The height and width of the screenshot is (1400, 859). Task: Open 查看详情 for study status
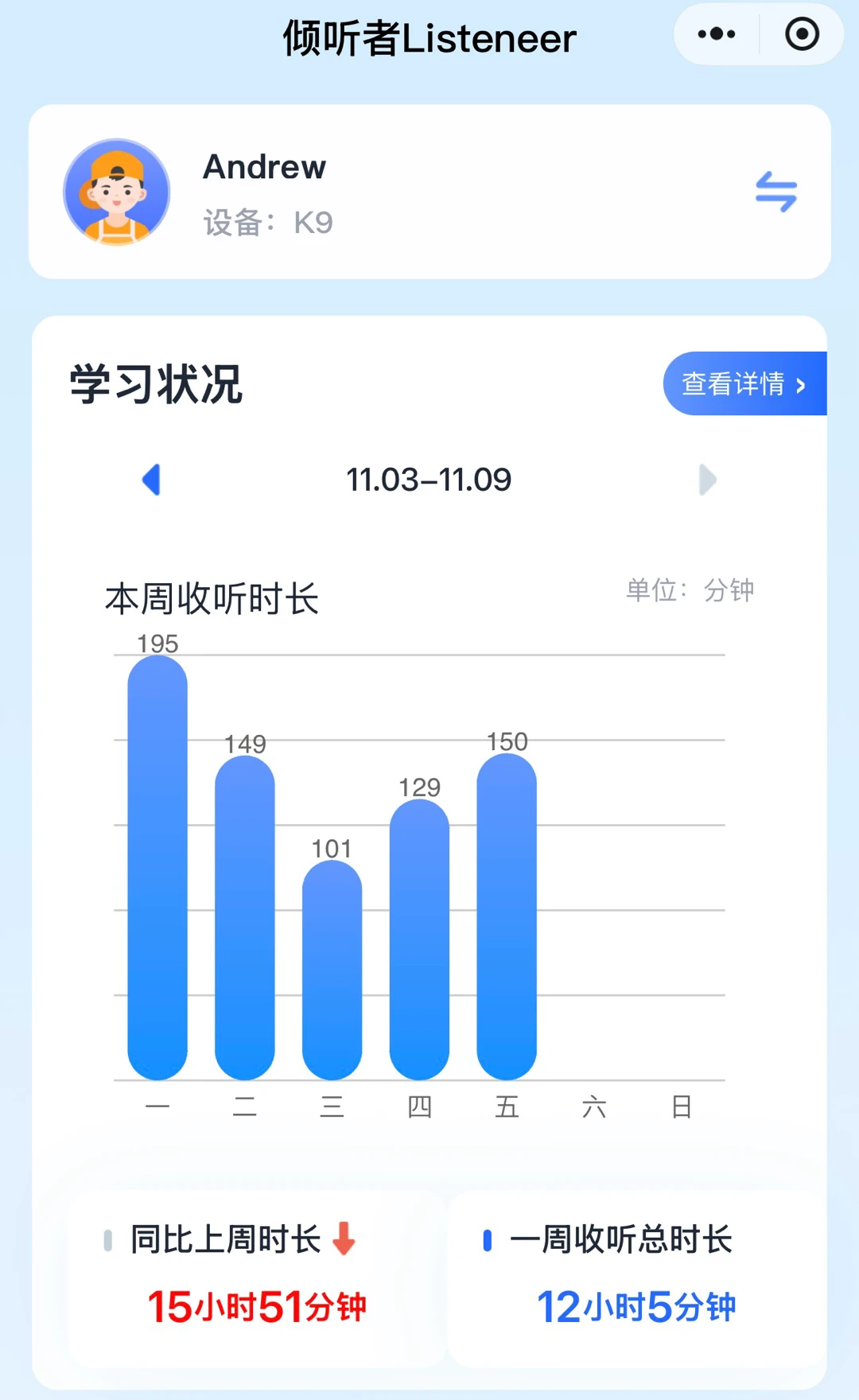coord(744,383)
